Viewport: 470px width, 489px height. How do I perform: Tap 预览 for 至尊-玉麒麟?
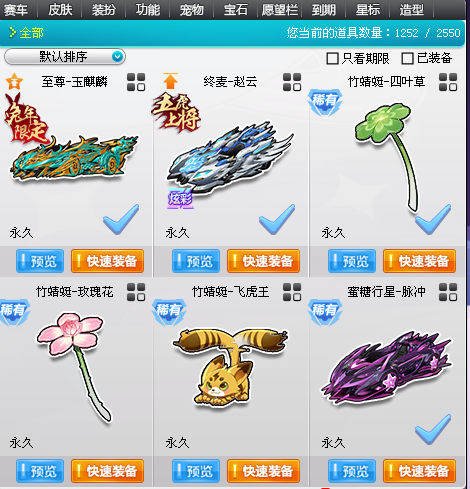tap(40, 261)
